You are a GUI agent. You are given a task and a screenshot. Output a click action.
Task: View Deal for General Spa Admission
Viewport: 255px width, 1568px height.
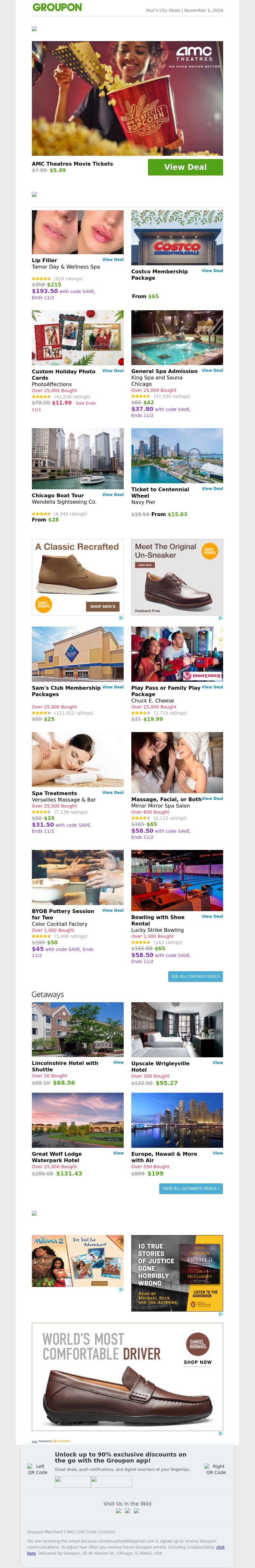pyautogui.click(x=212, y=370)
